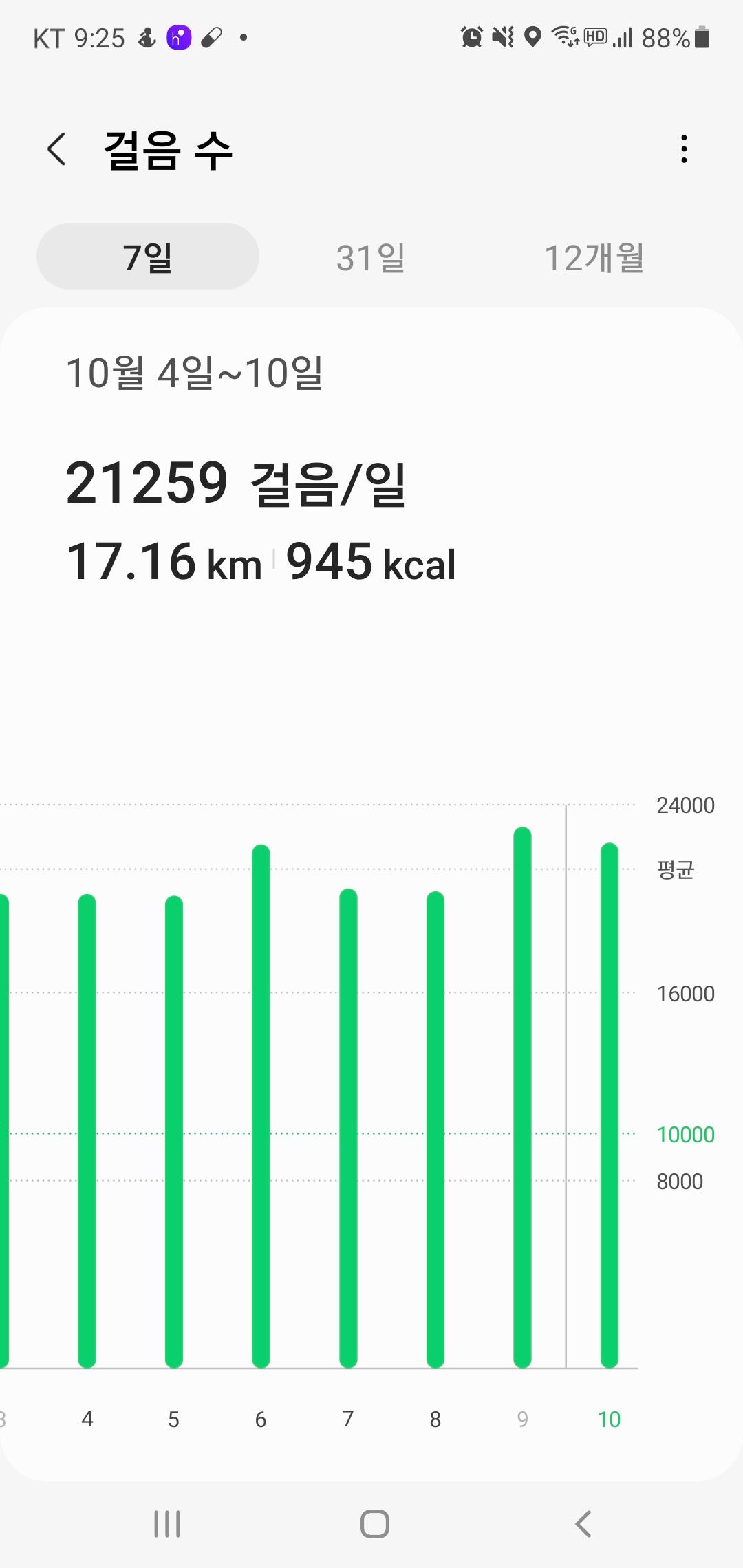This screenshot has height=1568, width=743.
Task: Select the step bar for day 9
Action: [x=523, y=1097]
